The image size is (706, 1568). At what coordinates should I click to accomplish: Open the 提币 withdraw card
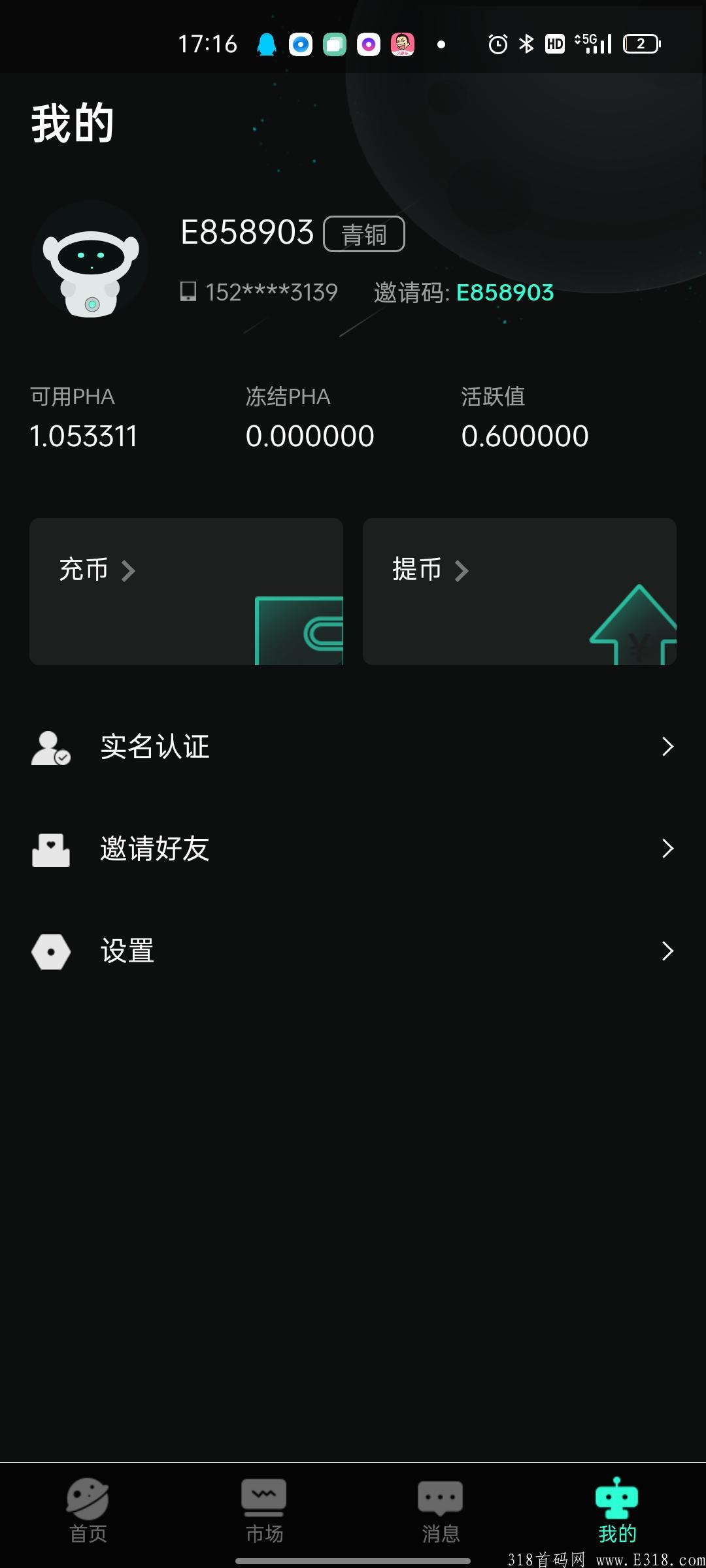519,591
